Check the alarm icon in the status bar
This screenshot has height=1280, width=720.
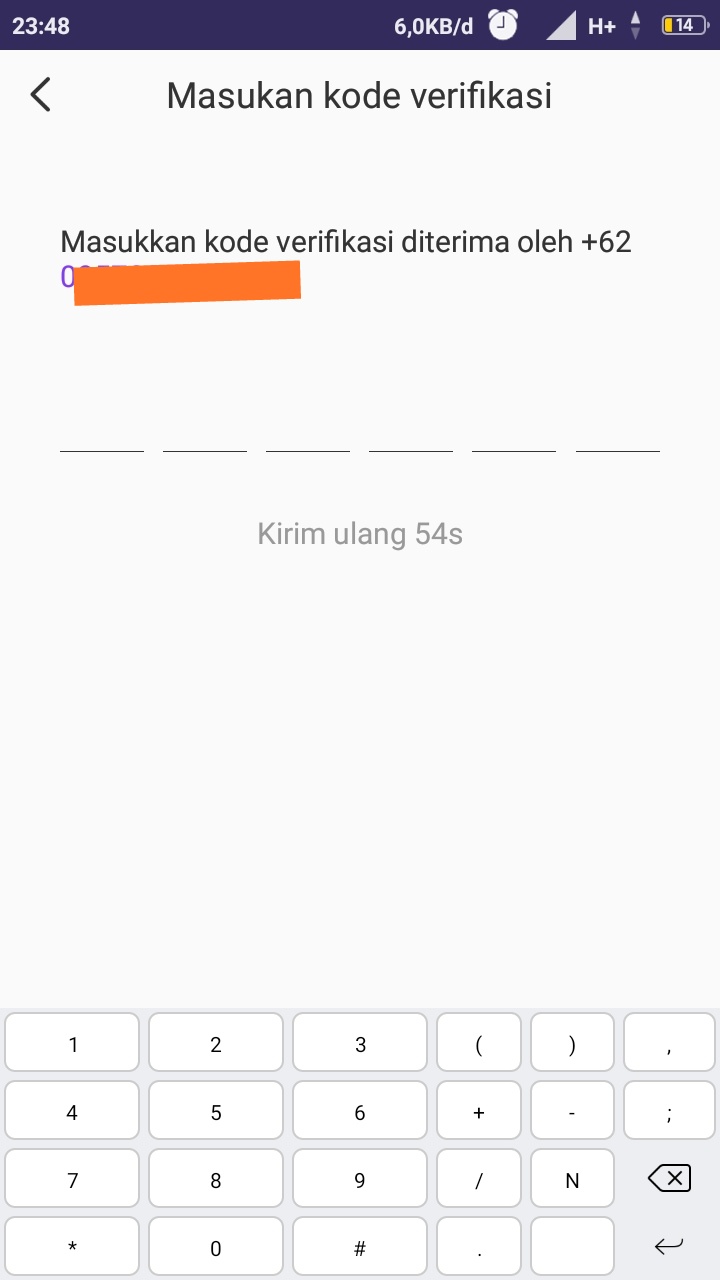[502, 24]
